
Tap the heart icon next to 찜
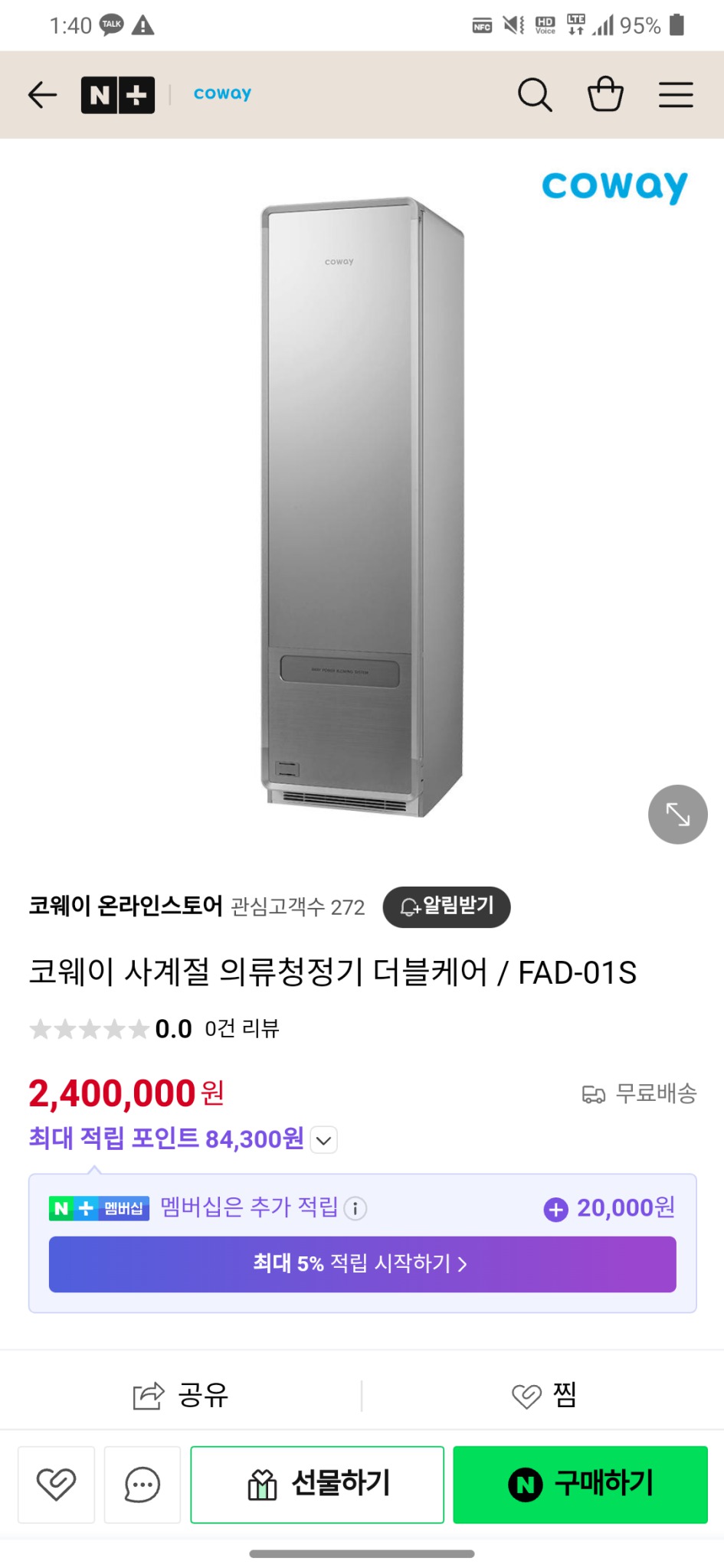coord(526,1395)
